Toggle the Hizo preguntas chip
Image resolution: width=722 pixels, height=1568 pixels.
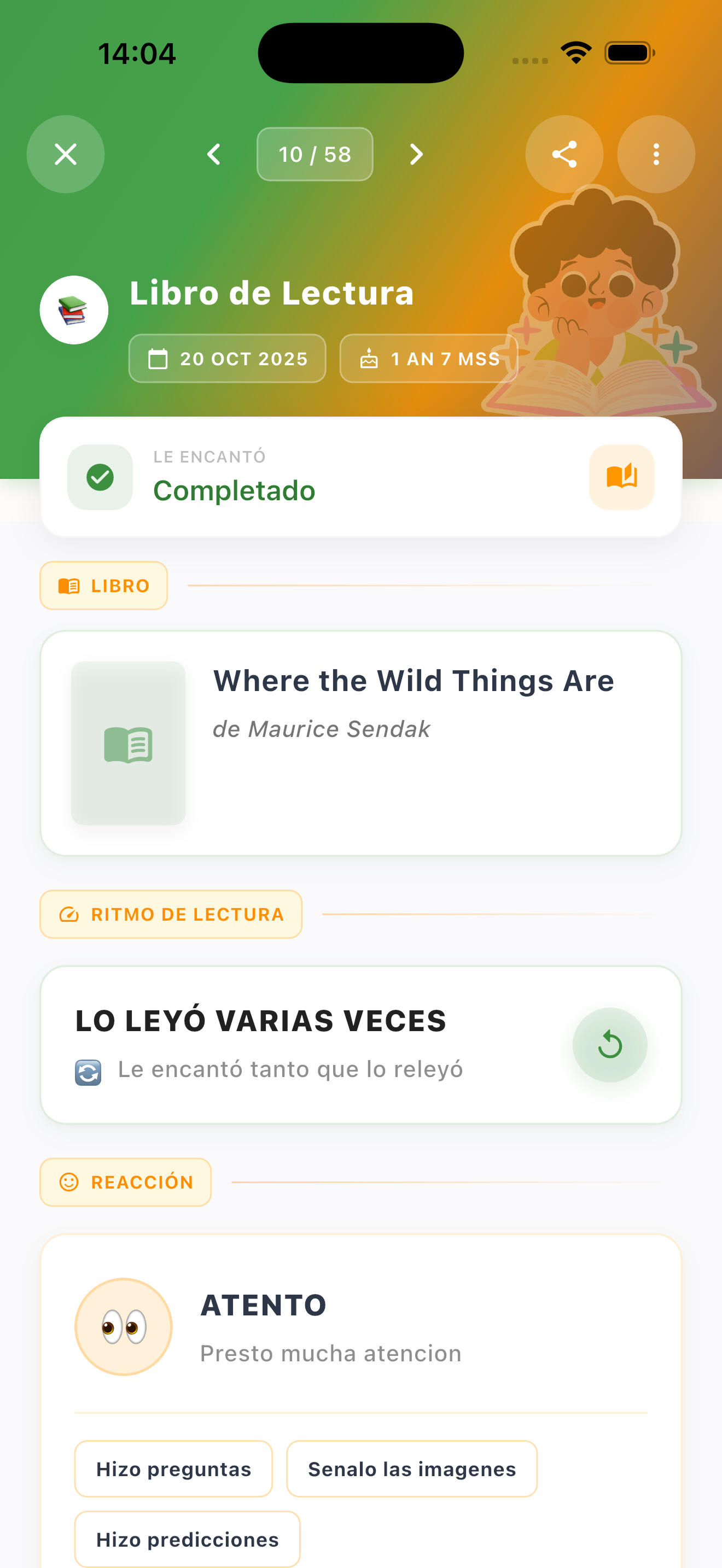(173, 1469)
